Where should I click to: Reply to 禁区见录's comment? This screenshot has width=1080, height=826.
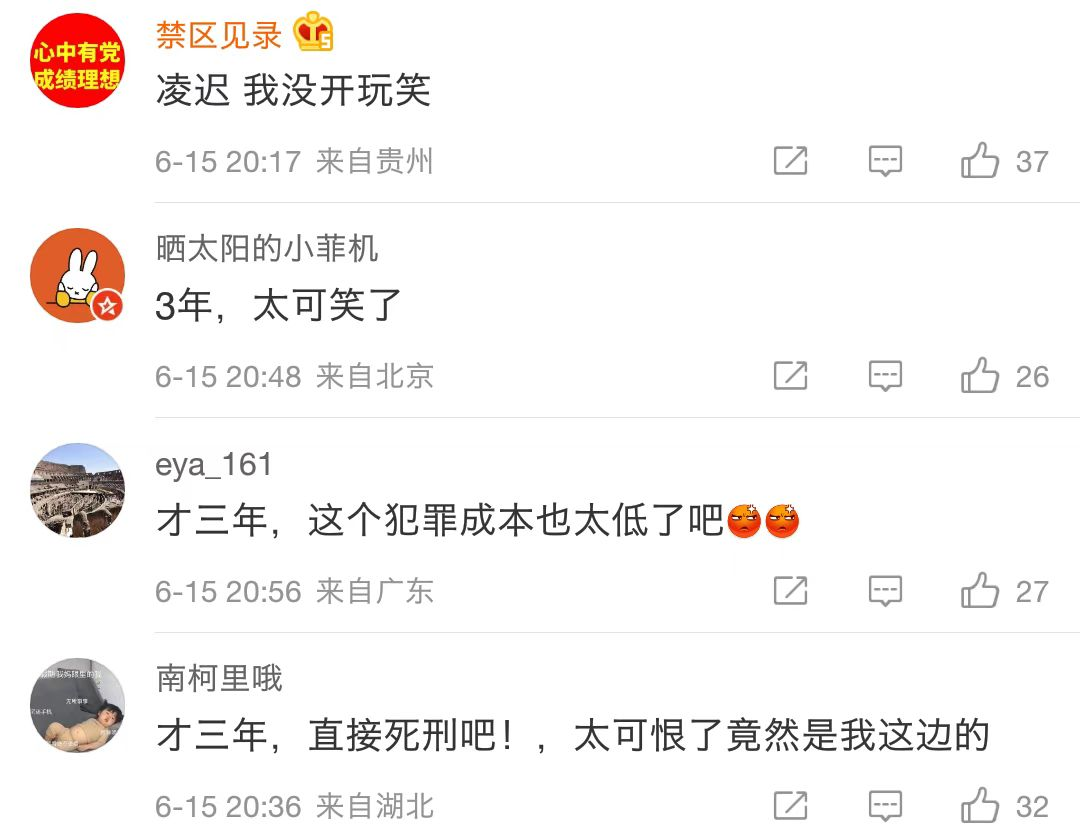tap(885, 161)
